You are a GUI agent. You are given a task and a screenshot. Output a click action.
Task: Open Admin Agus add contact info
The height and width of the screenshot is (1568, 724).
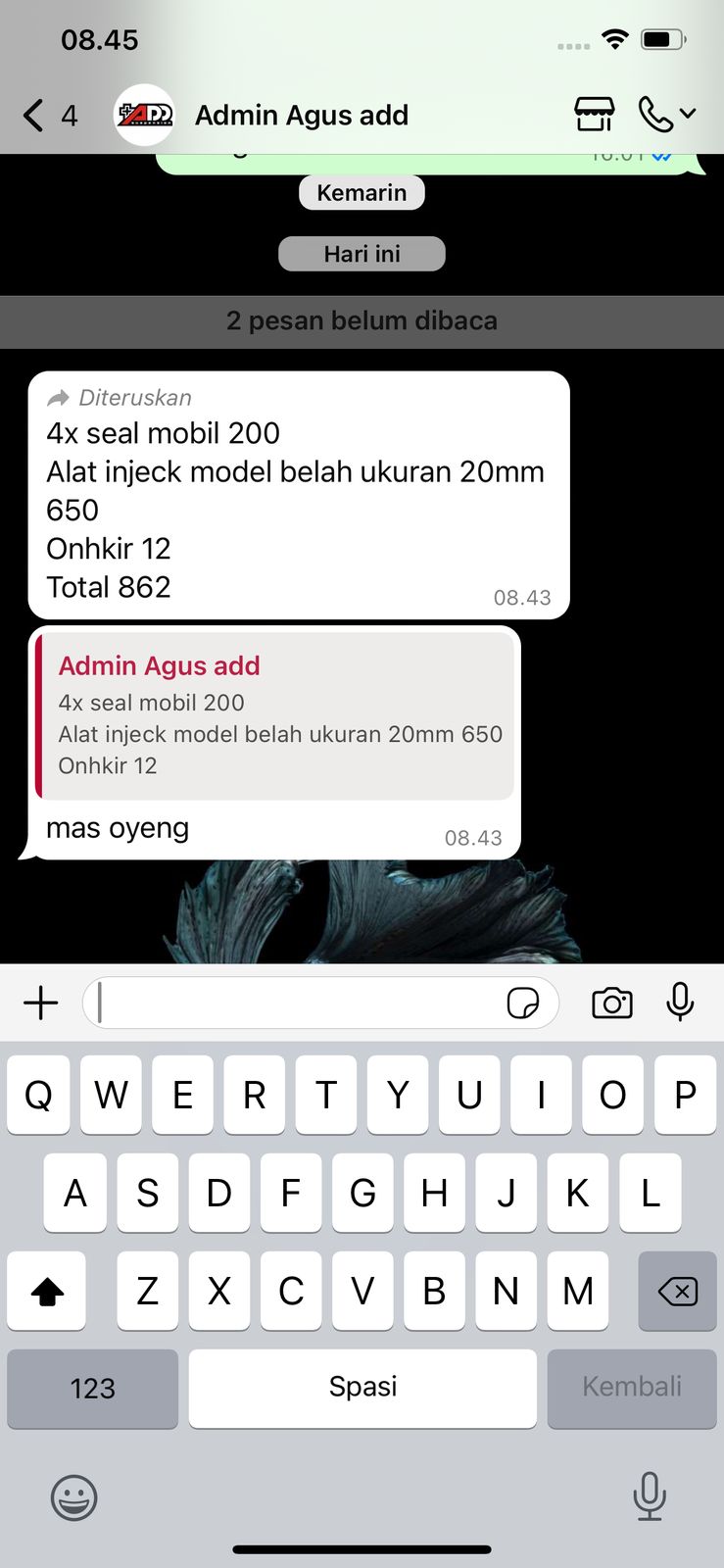(301, 116)
